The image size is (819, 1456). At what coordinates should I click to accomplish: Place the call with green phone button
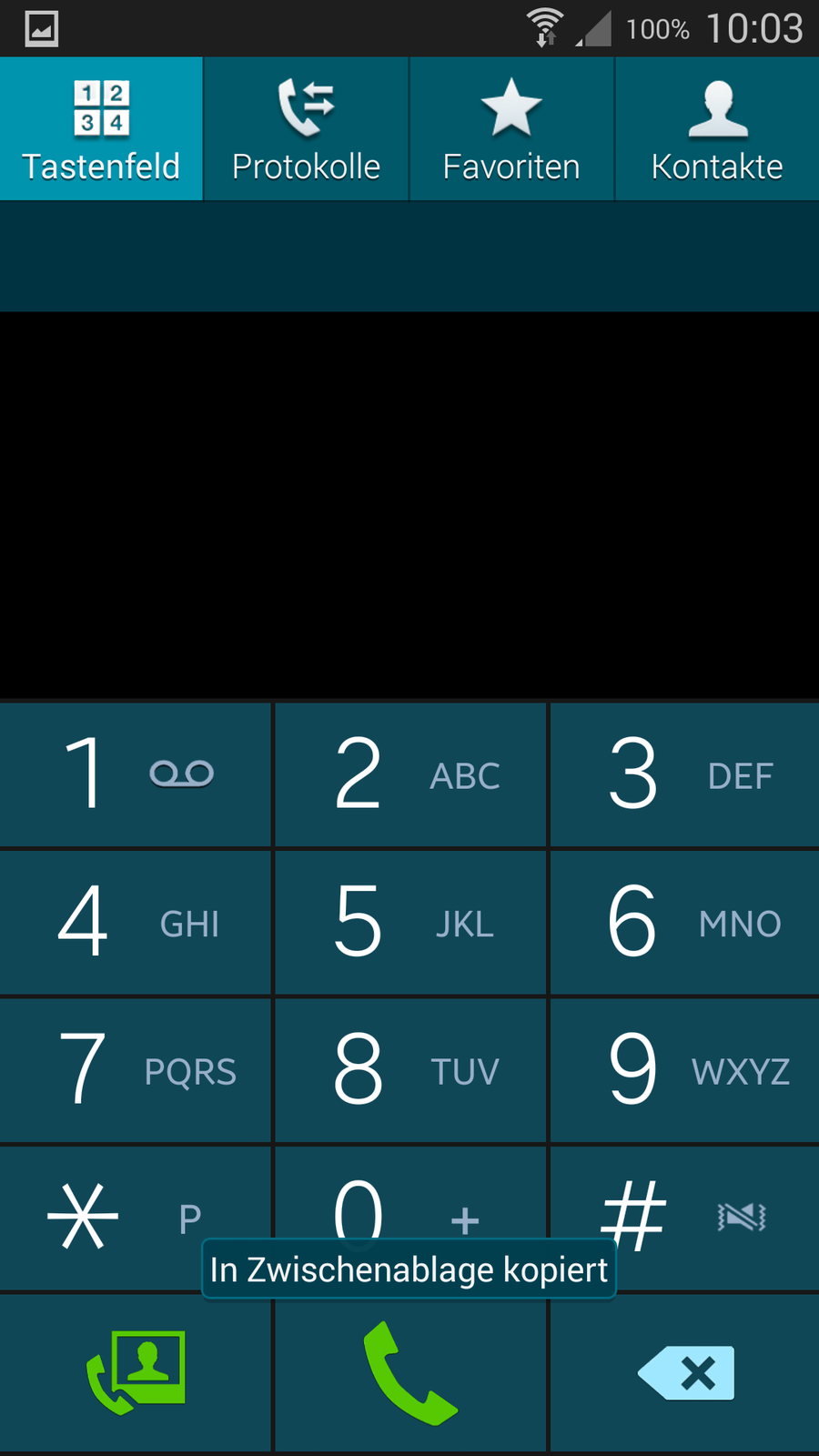point(410,1372)
